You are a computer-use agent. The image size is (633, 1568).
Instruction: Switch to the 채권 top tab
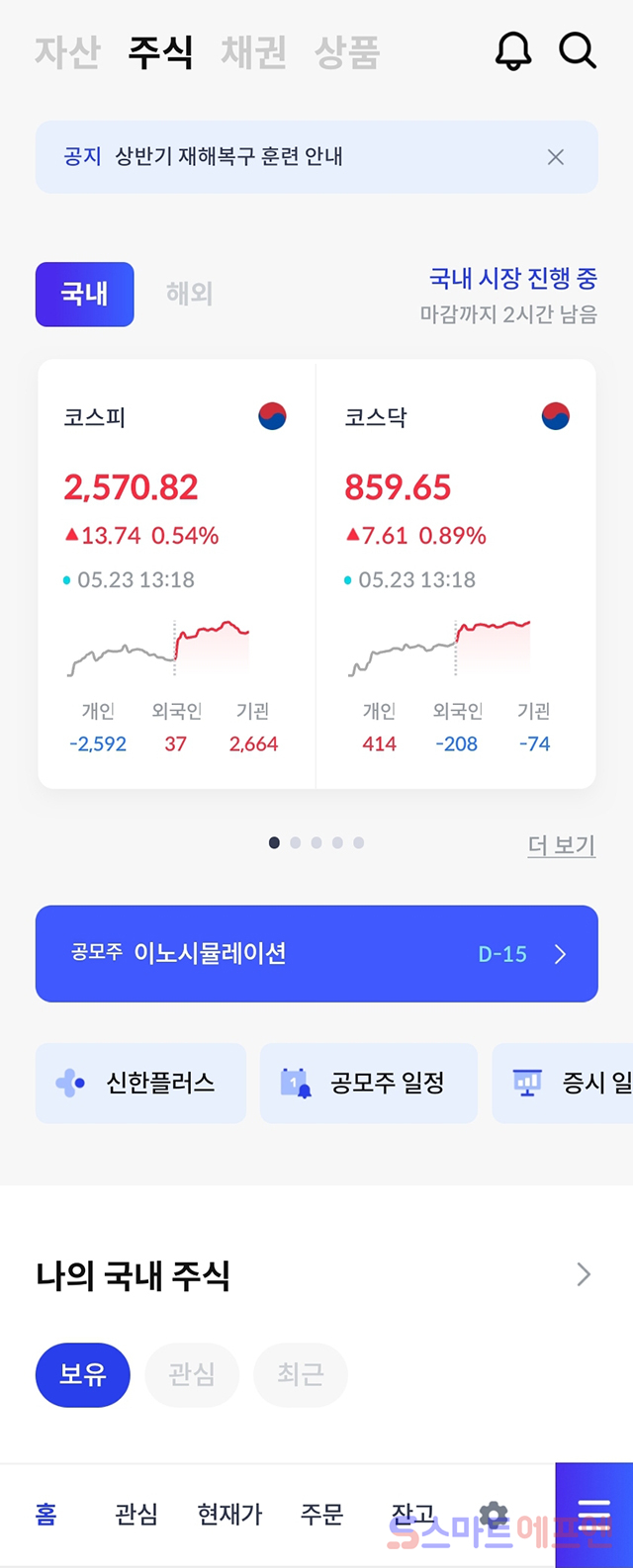tap(253, 52)
